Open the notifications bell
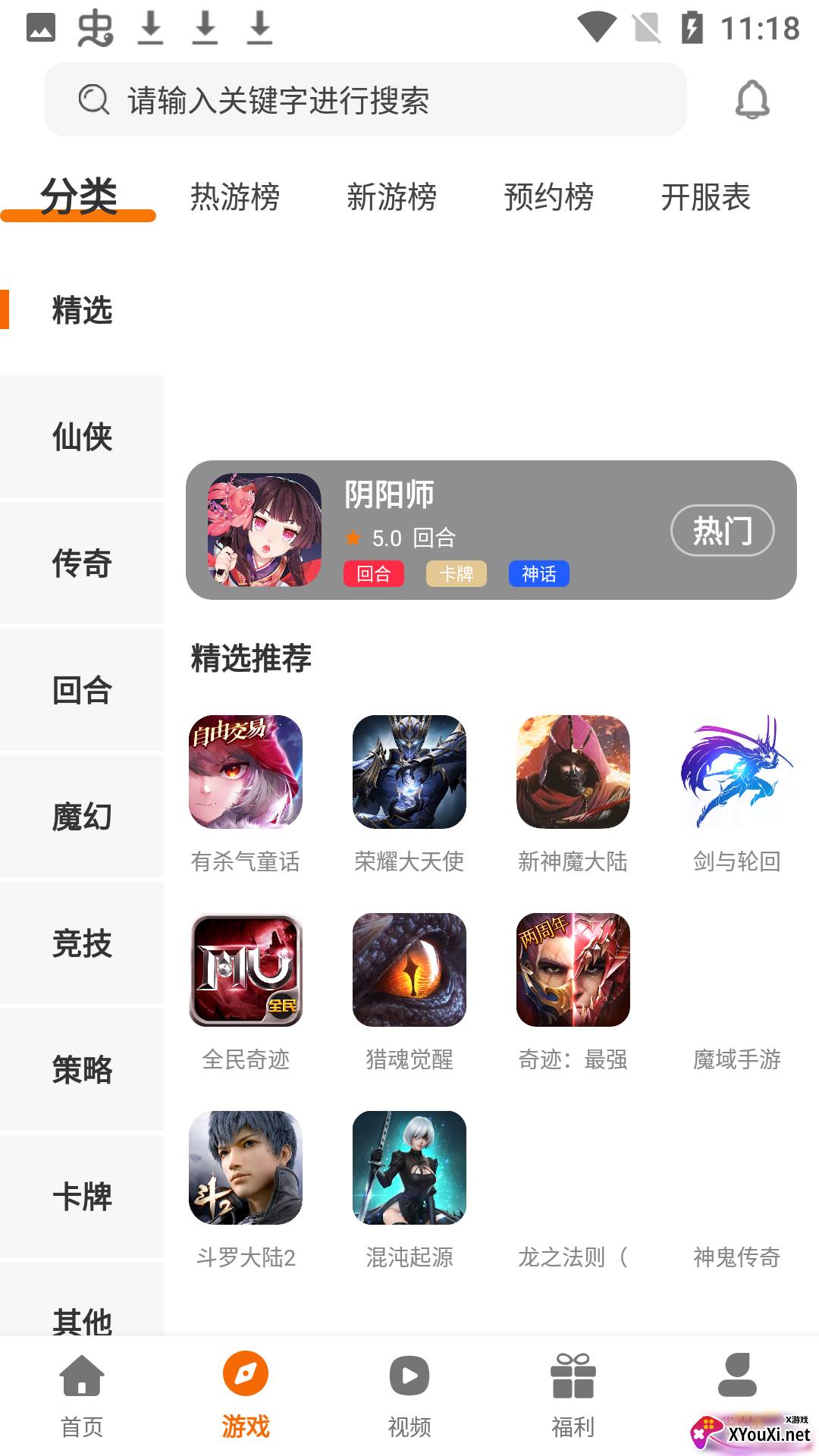The height and width of the screenshot is (1456, 819). click(x=752, y=100)
